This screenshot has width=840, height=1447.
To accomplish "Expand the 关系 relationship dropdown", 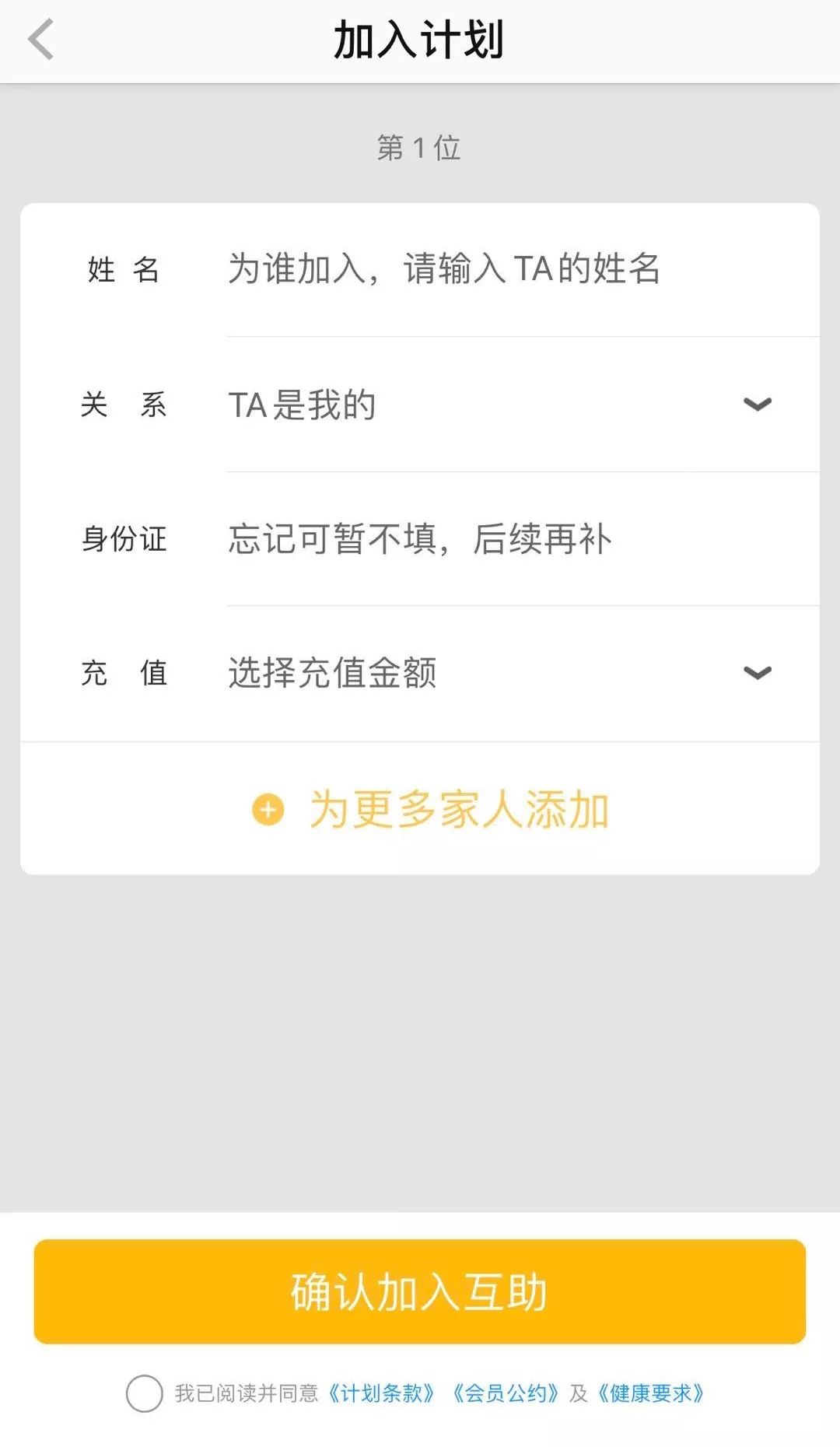I will (756, 405).
